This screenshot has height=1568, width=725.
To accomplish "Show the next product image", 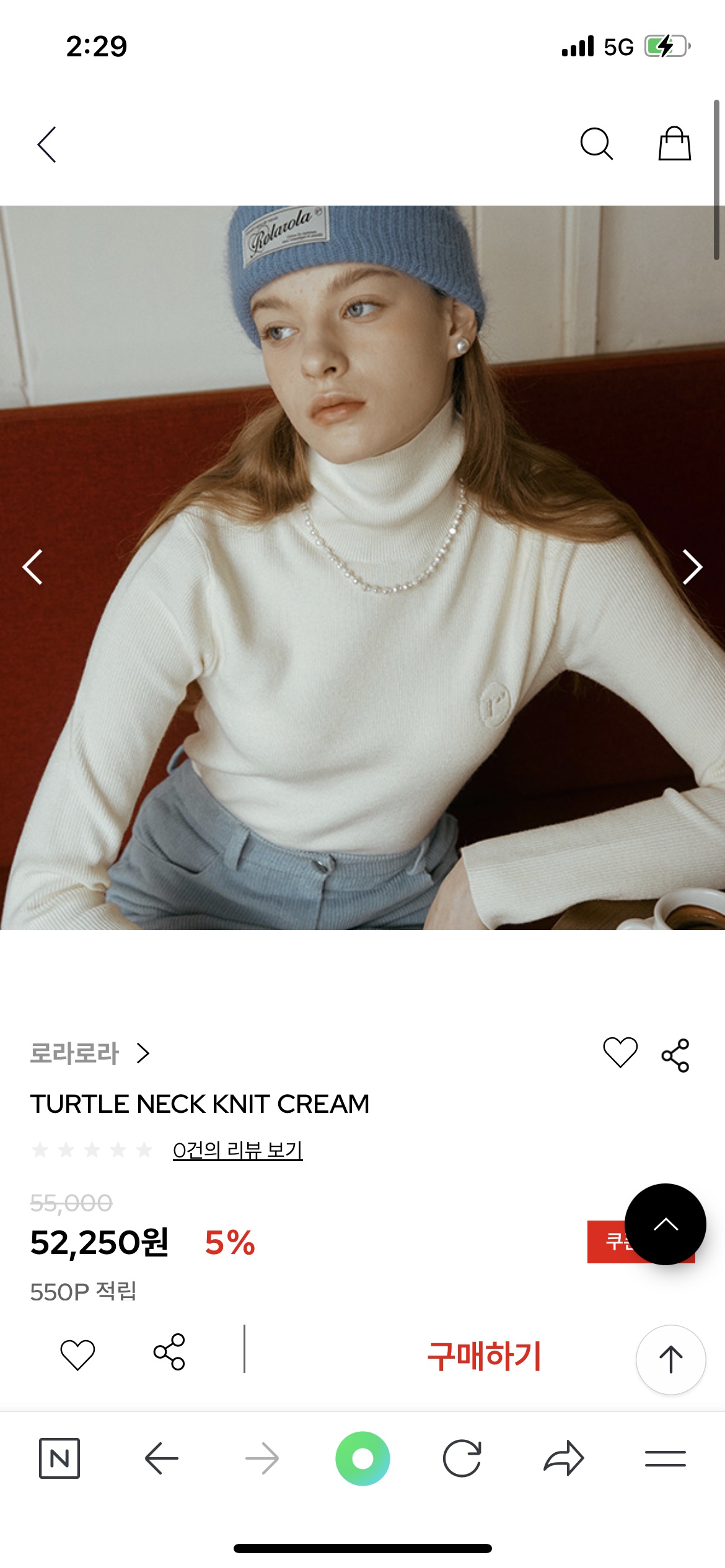I will pyautogui.click(x=692, y=567).
